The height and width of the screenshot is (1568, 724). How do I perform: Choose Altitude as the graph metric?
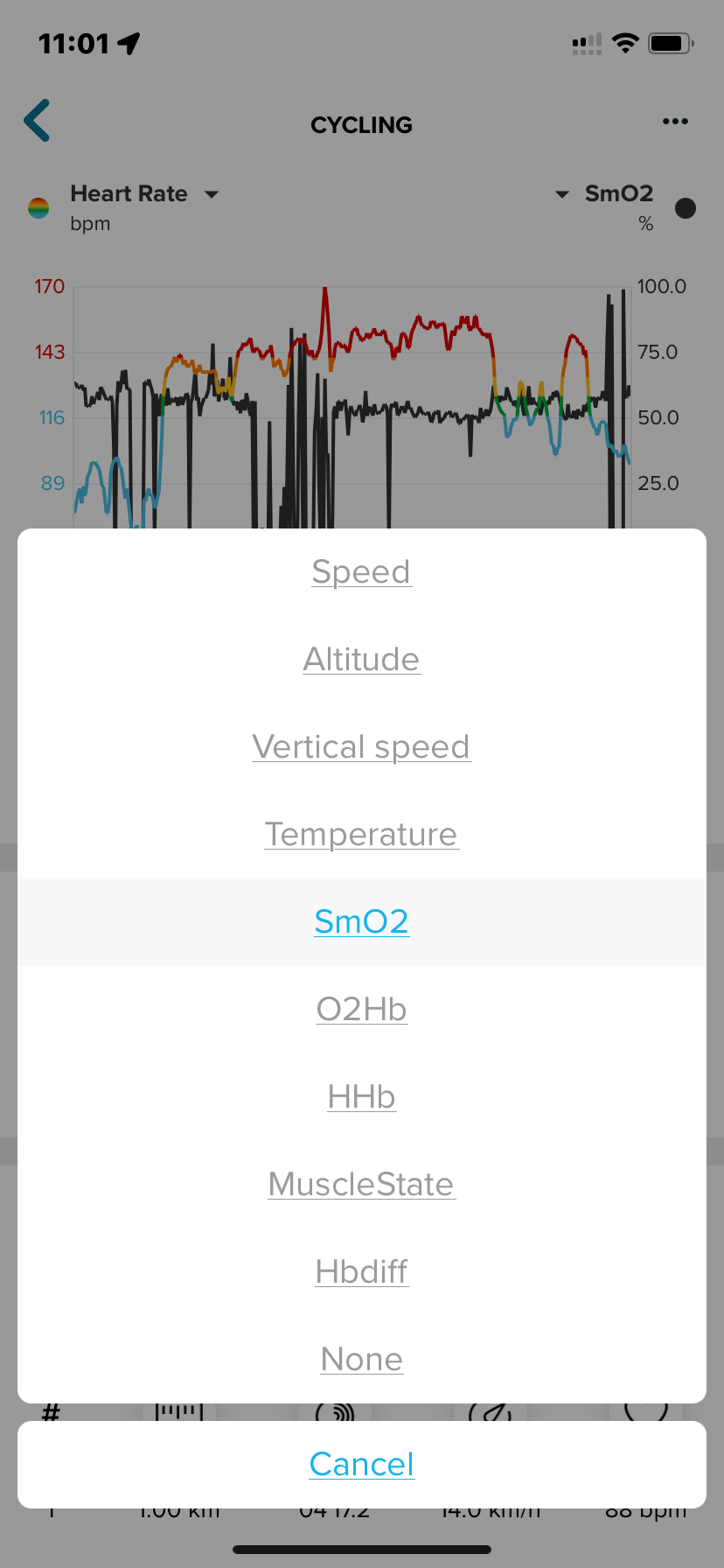point(361,660)
